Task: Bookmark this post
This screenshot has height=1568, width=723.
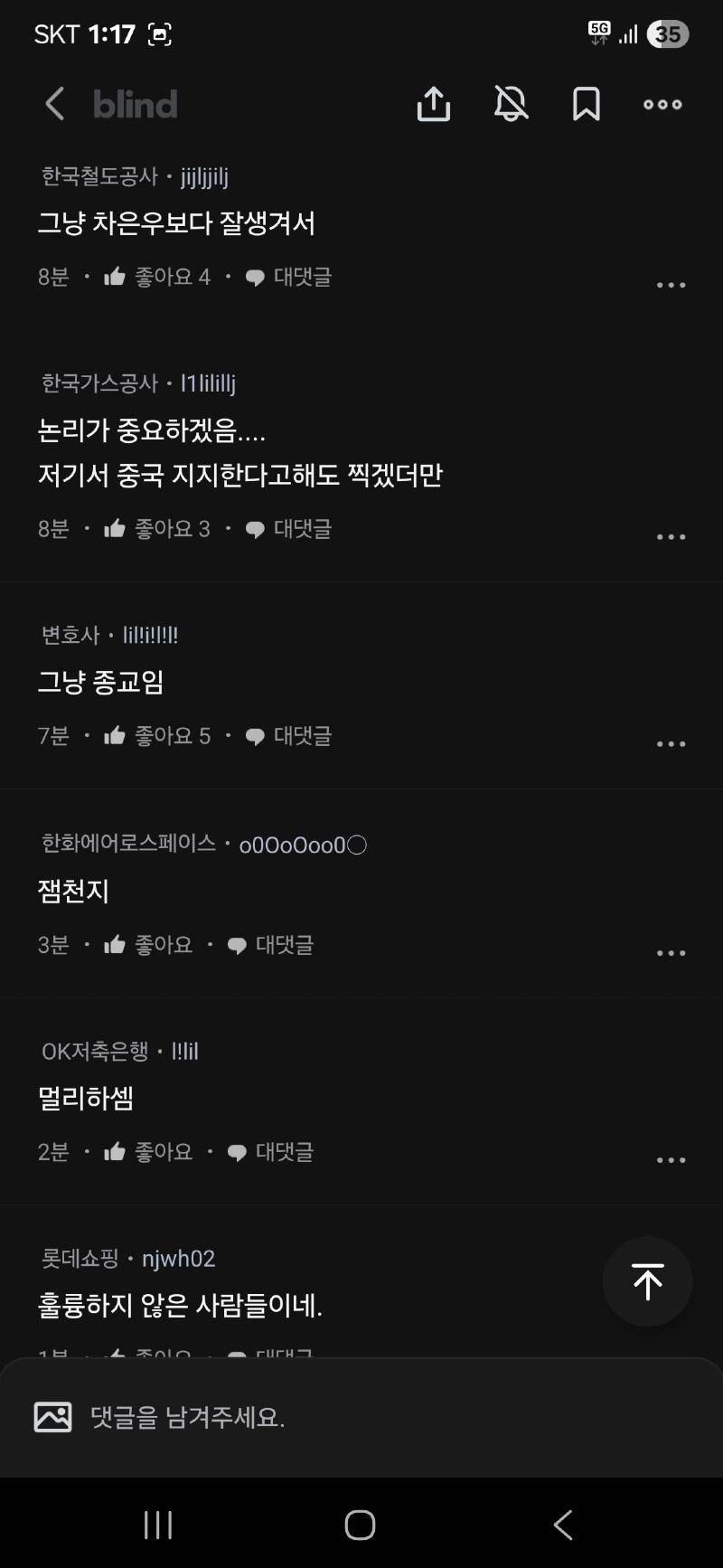Action: click(587, 104)
